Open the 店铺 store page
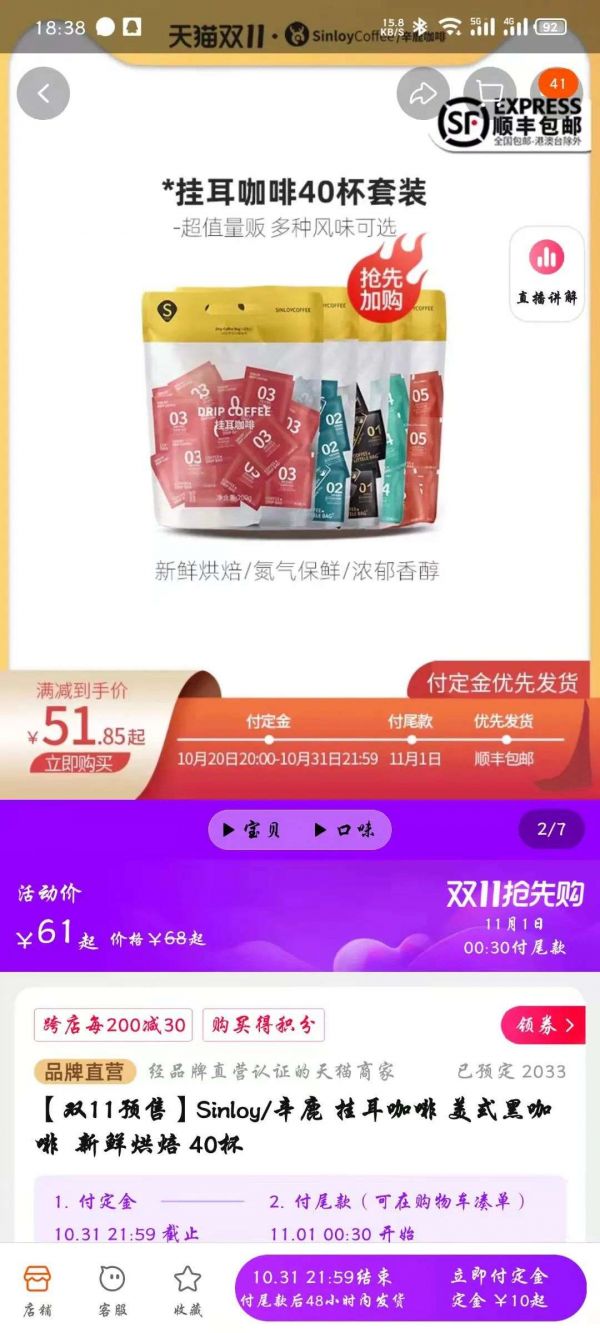Image resolution: width=600 pixels, height=1333 pixels. [x=37, y=1288]
